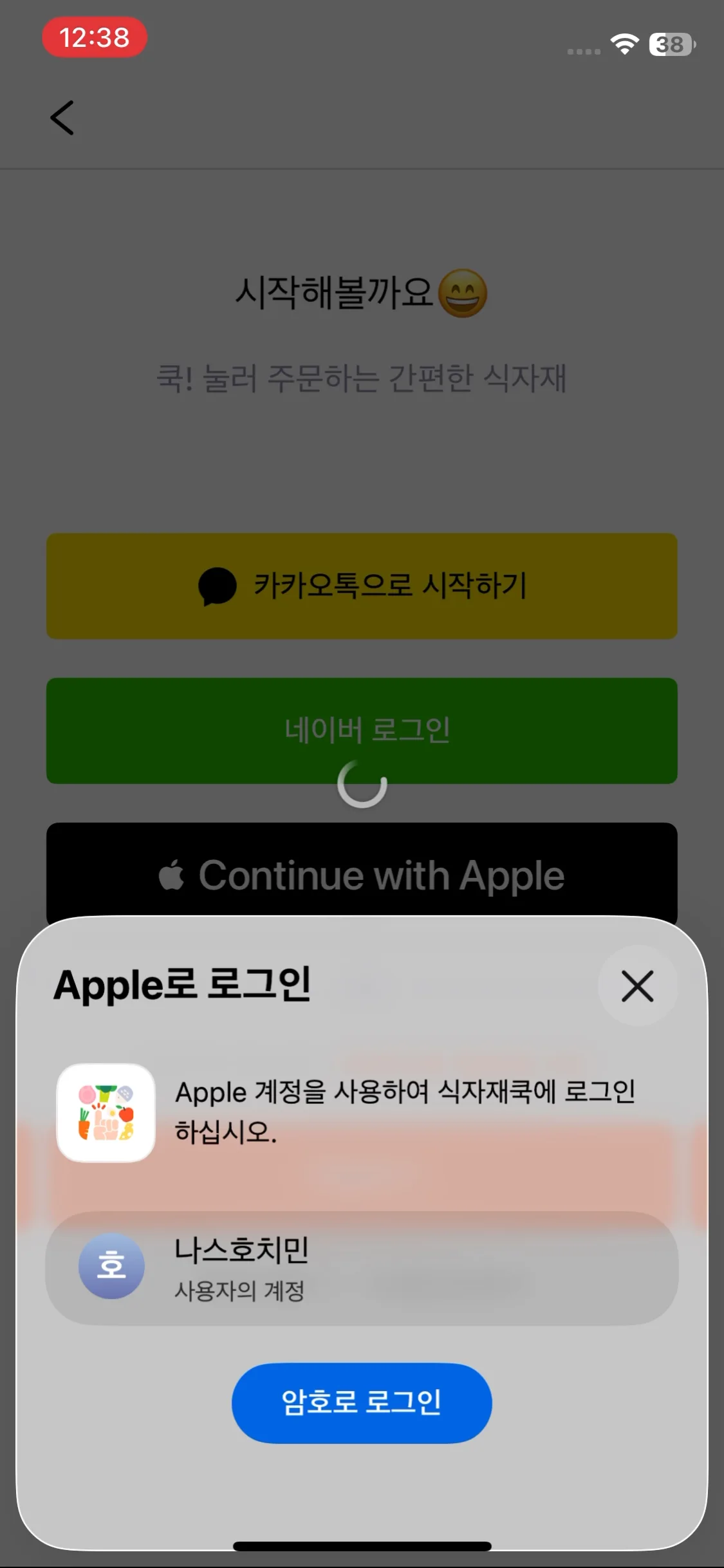Click the loading spinner over Naver button
The width and height of the screenshot is (724, 1568).
(362, 784)
